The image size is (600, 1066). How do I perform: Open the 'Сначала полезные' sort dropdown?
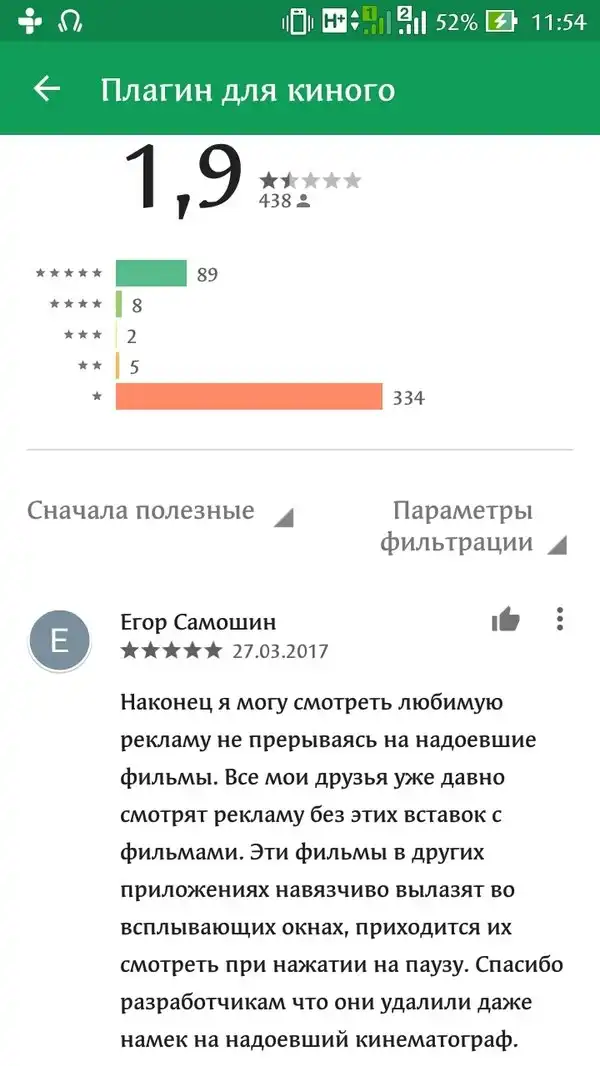[160, 512]
